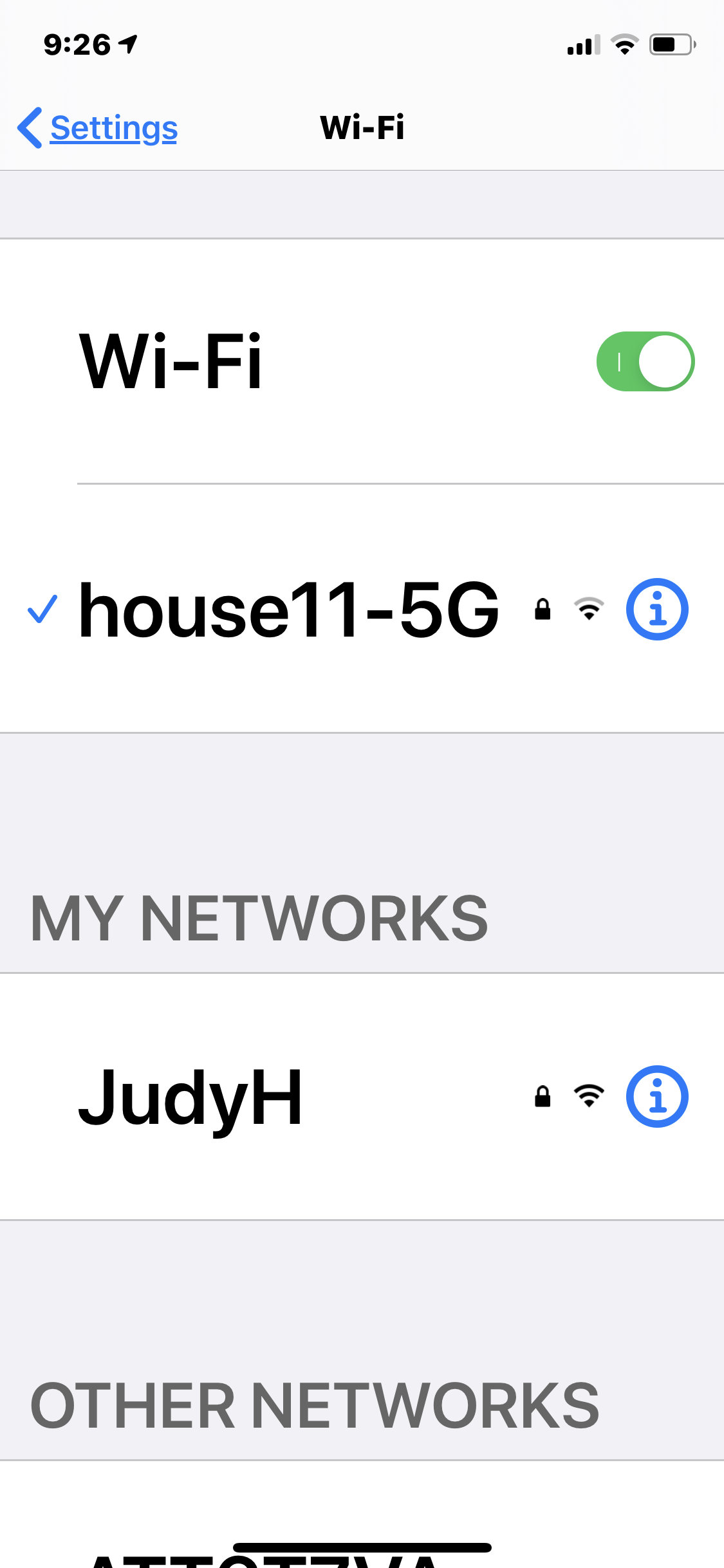Turn off the Wi-Fi switch
This screenshot has height=1568, width=724.
coord(645,362)
